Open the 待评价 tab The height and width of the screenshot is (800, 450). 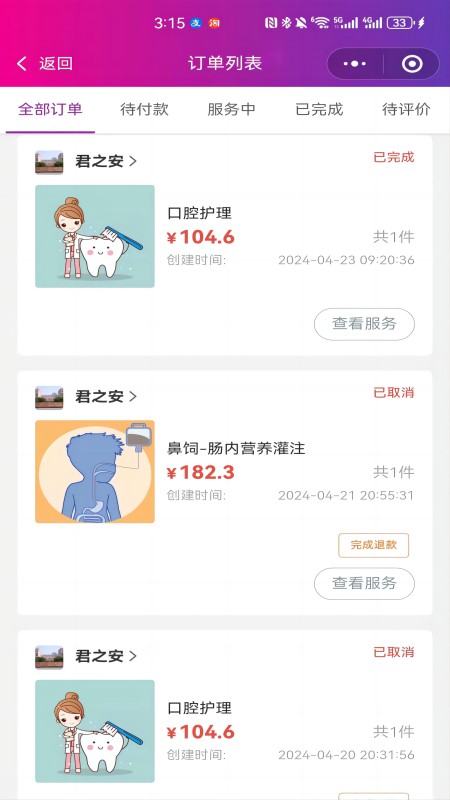[x=406, y=109]
